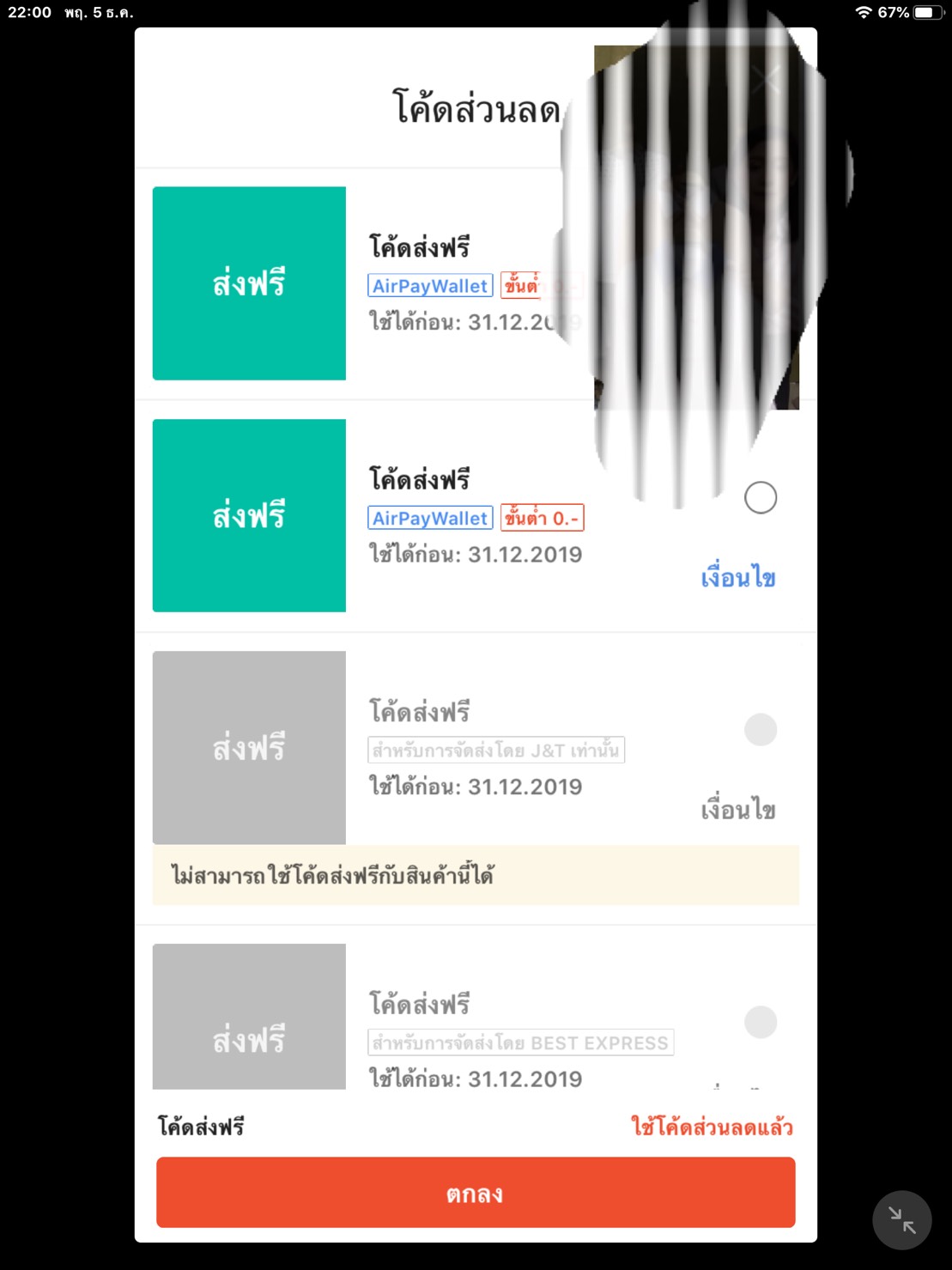Confirm with the ตกลง button

[x=475, y=1193]
